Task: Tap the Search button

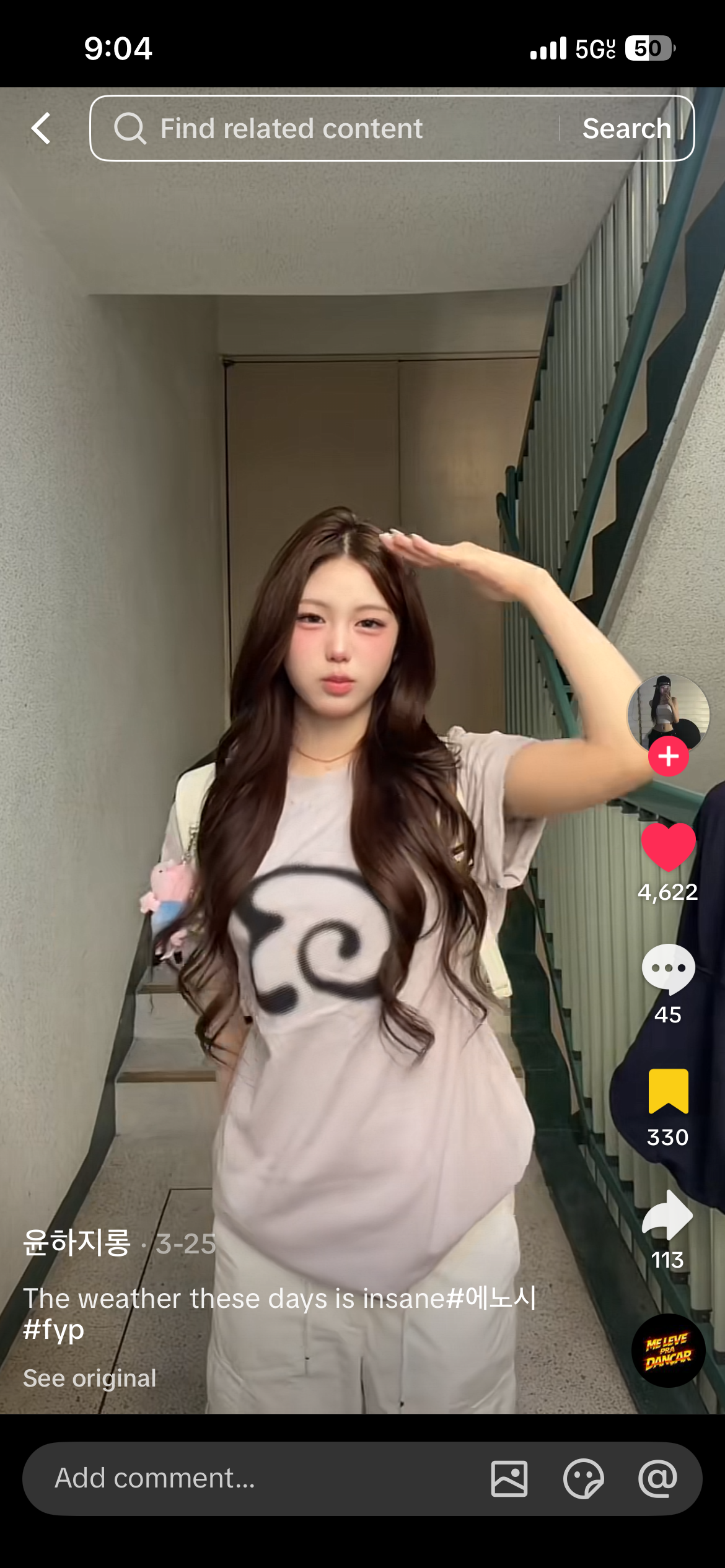Action: tap(626, 129)
